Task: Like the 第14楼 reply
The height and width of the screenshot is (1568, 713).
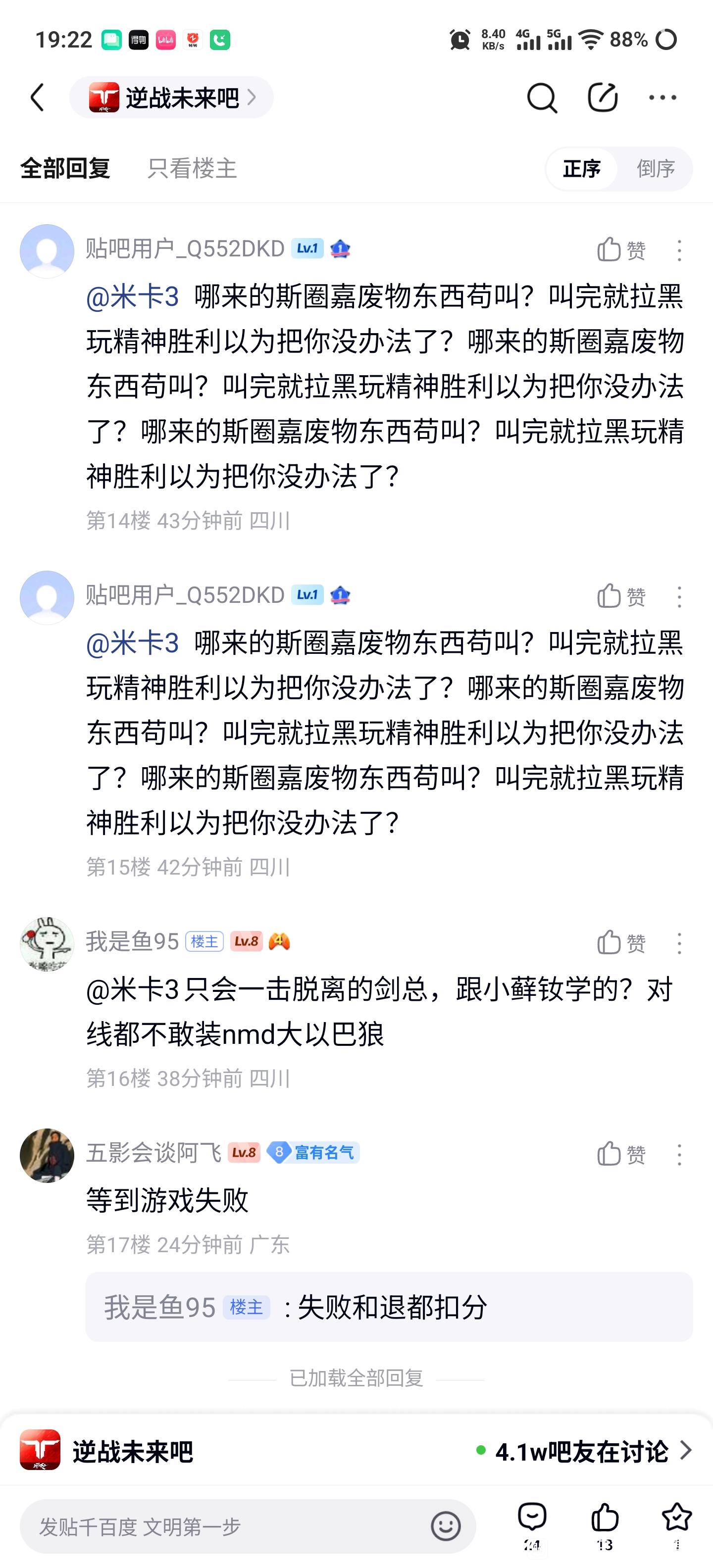Action: click(620, 249)
